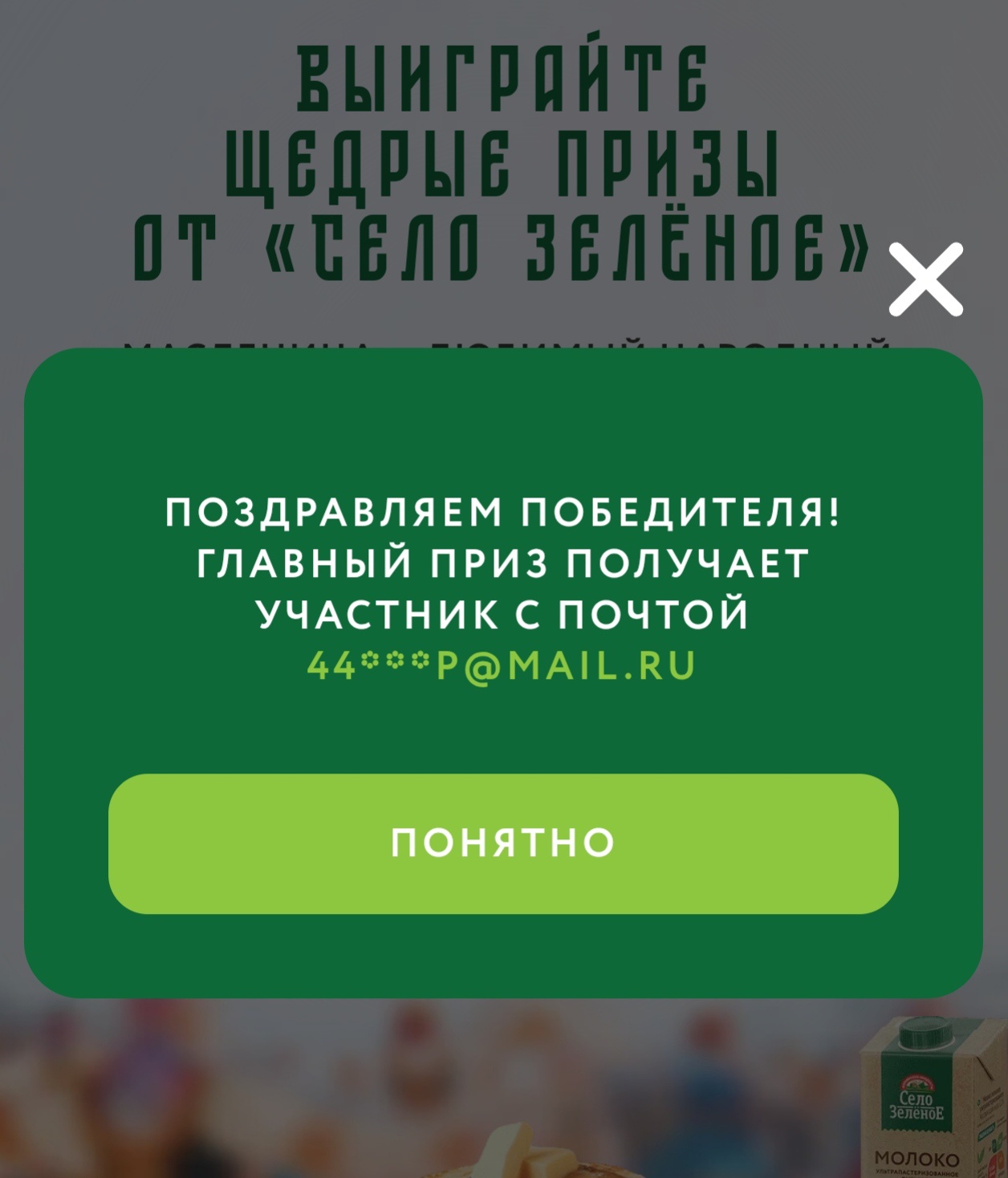The height and width of the screenshot is (1178, 1008).
Task: Tap the ПОНЯТНО button
Action: 503,843
